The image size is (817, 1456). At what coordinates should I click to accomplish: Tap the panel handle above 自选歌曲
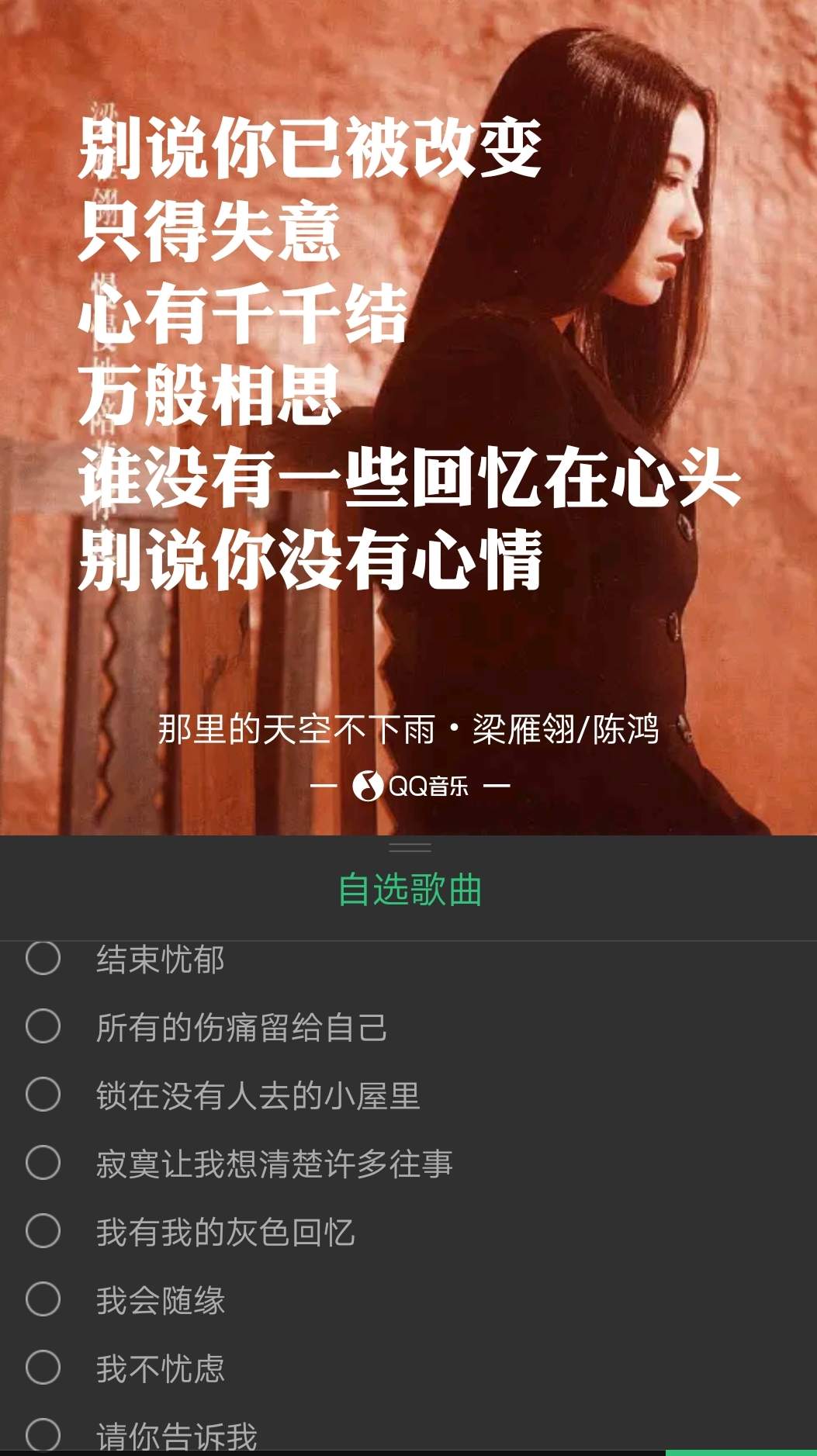point(409,847)
